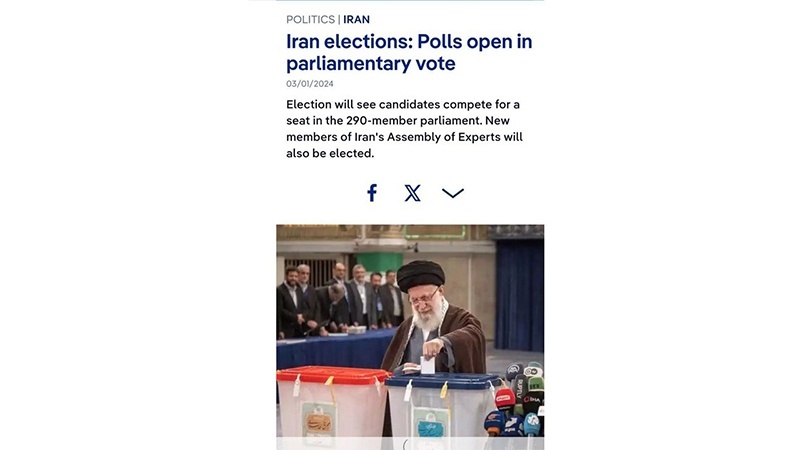Share the article on Facebook
Screen dimensions: 800x450
coord(372,193)
